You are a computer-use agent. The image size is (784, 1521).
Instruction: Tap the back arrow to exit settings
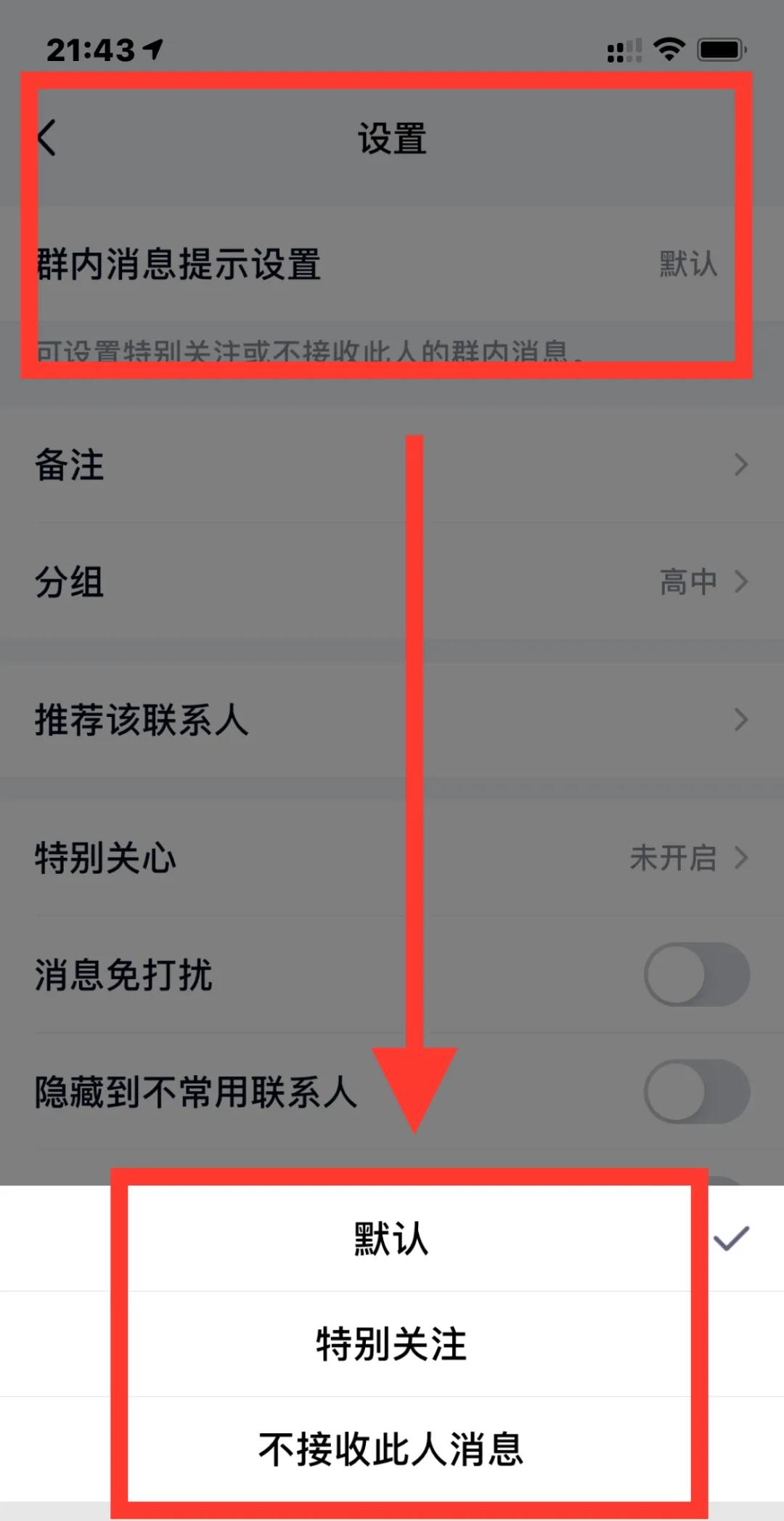(48, 138)
